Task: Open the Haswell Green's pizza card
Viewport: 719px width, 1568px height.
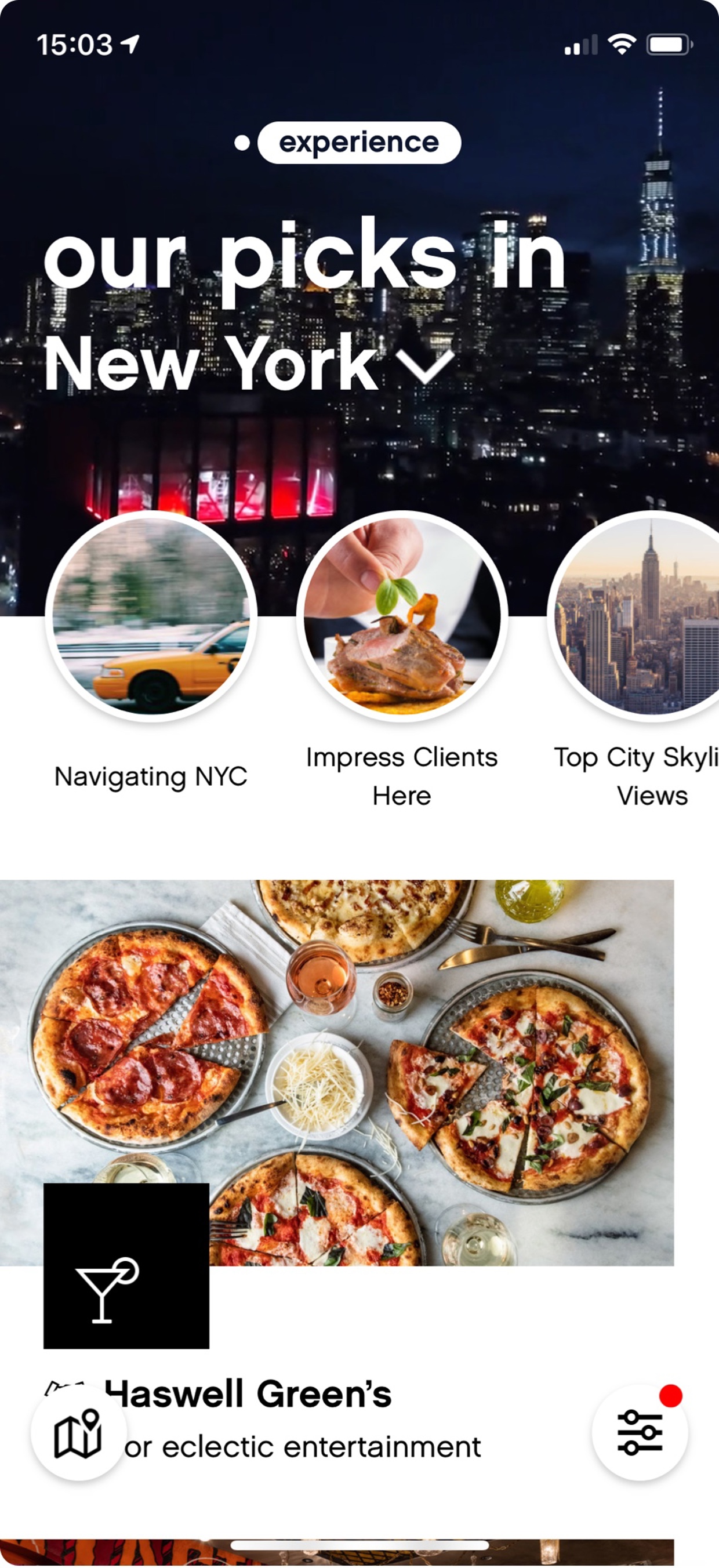Action: click(x=337, y=1073)
